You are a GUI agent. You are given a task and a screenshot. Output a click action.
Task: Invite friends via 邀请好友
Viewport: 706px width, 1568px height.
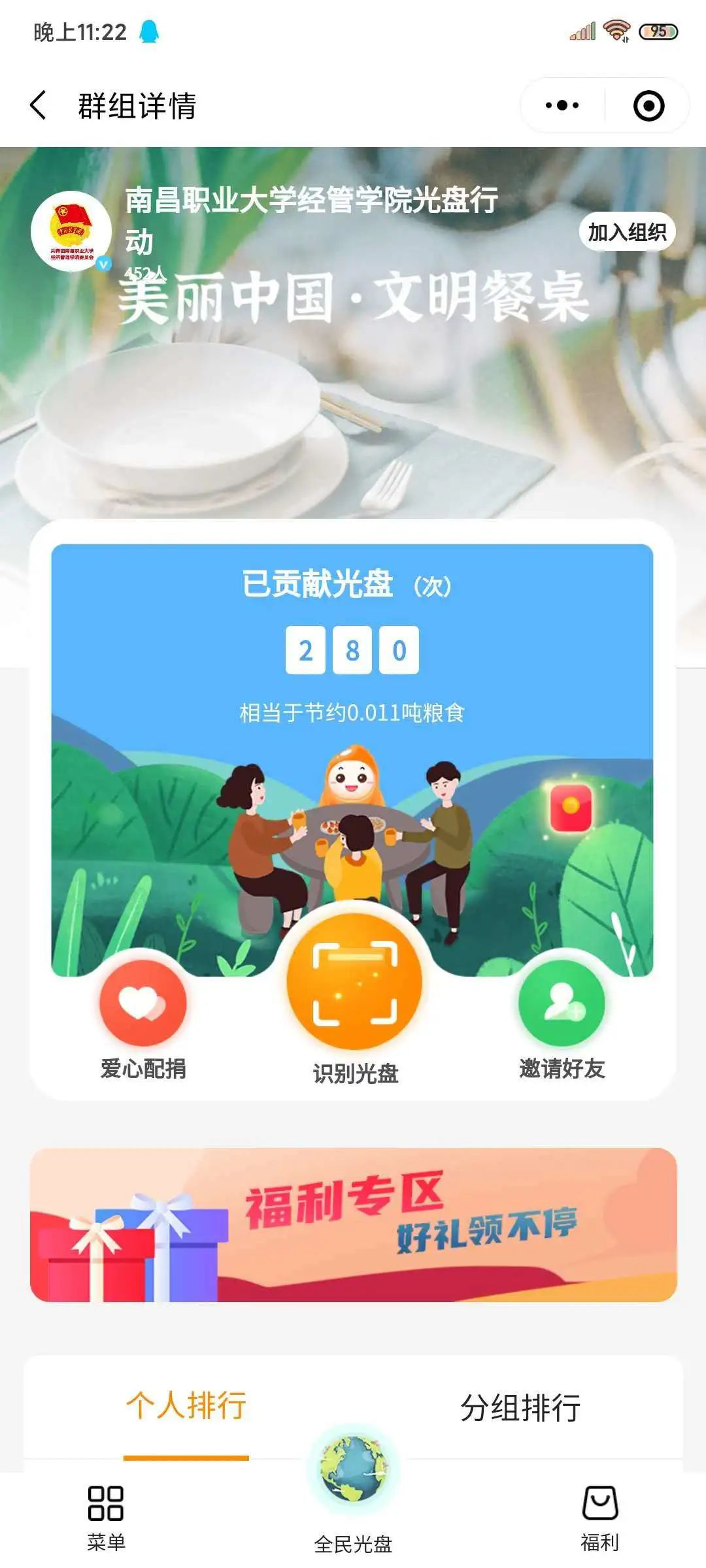pos(562,1004)
